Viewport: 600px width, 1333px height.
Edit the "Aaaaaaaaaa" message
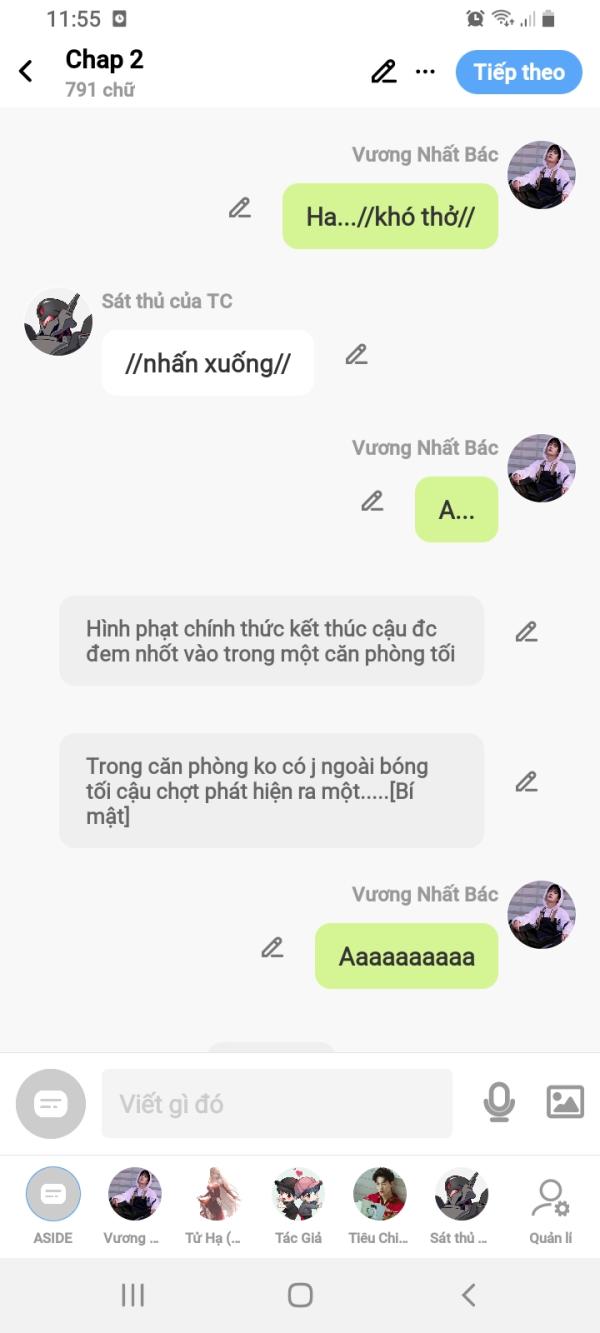point(272,948)
